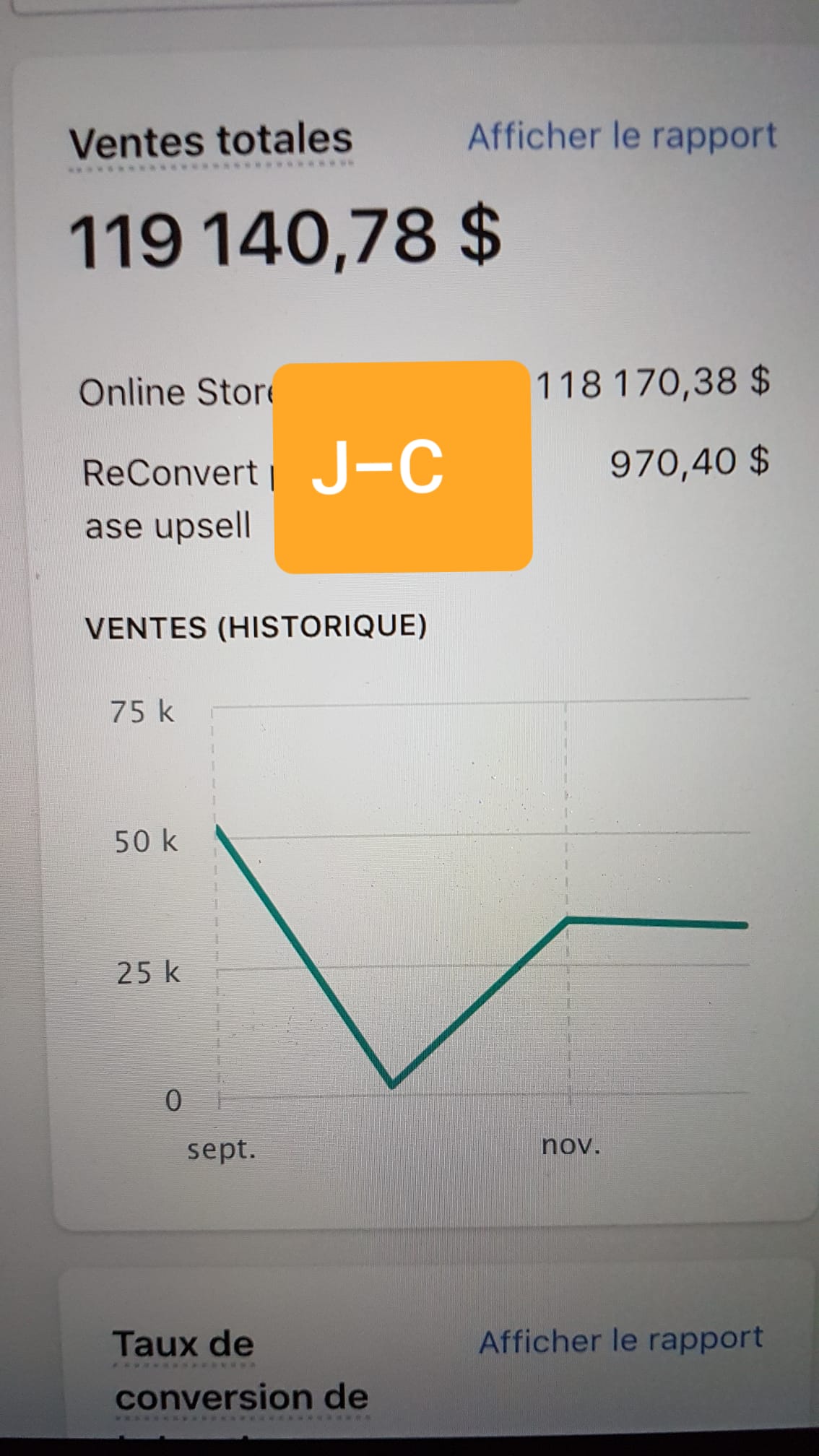Screen dimensions: 819x1456
Task: Open the Taux de conversion report link
Action: click(x=621, y=1340)
